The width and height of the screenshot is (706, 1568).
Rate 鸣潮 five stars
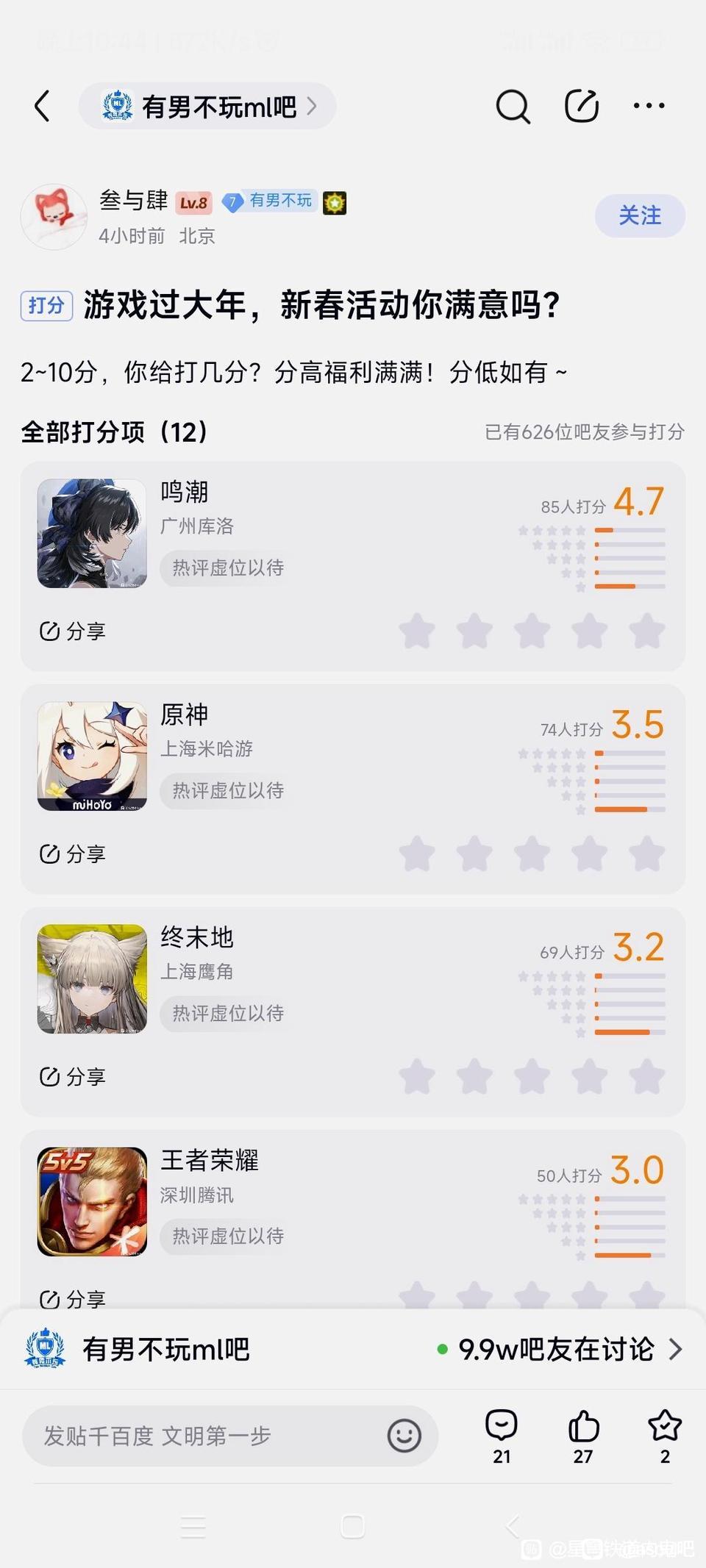pos(647,631)
